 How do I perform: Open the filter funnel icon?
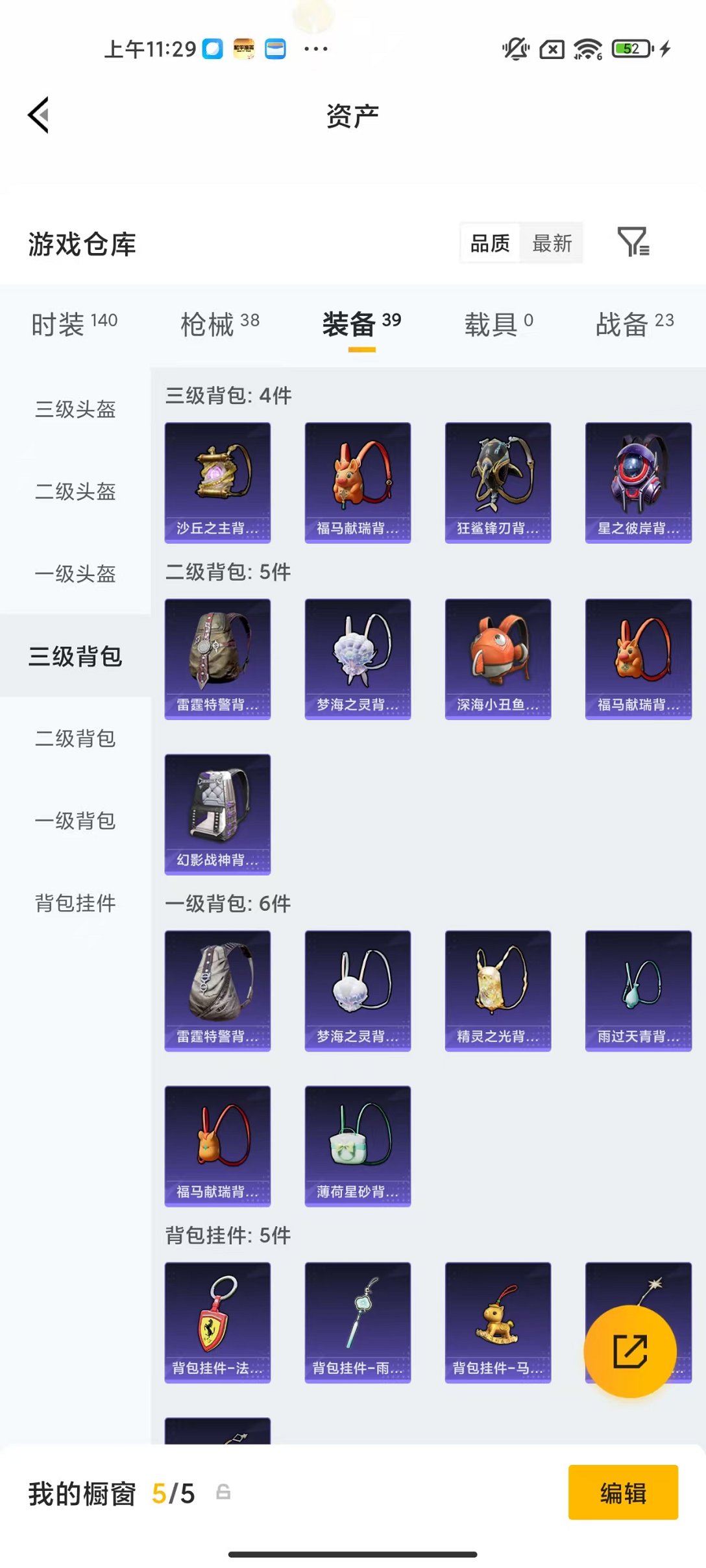(633, 243)
